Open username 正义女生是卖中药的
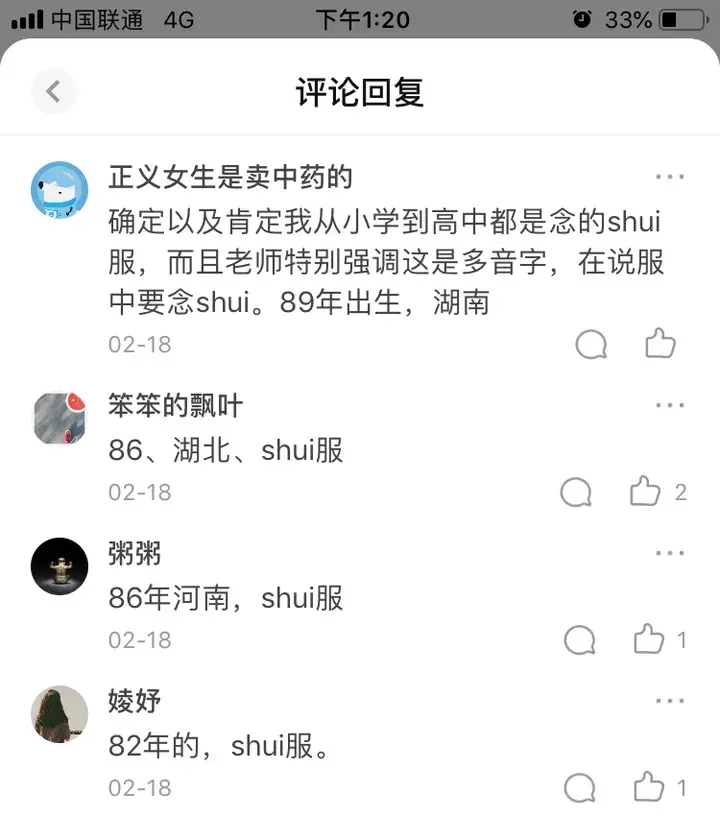The height and width of the screenshot is (817, 720). pos(230,178)
